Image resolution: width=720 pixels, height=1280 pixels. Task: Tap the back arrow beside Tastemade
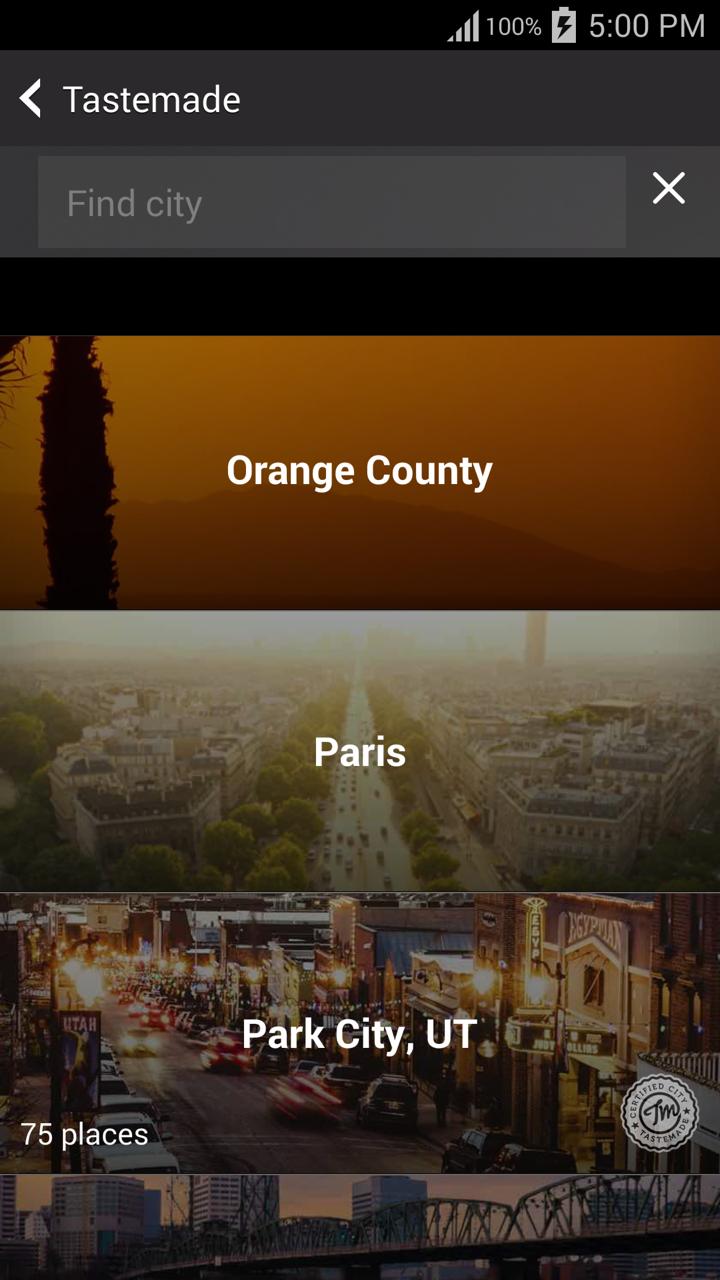click(x=30, y=98)
